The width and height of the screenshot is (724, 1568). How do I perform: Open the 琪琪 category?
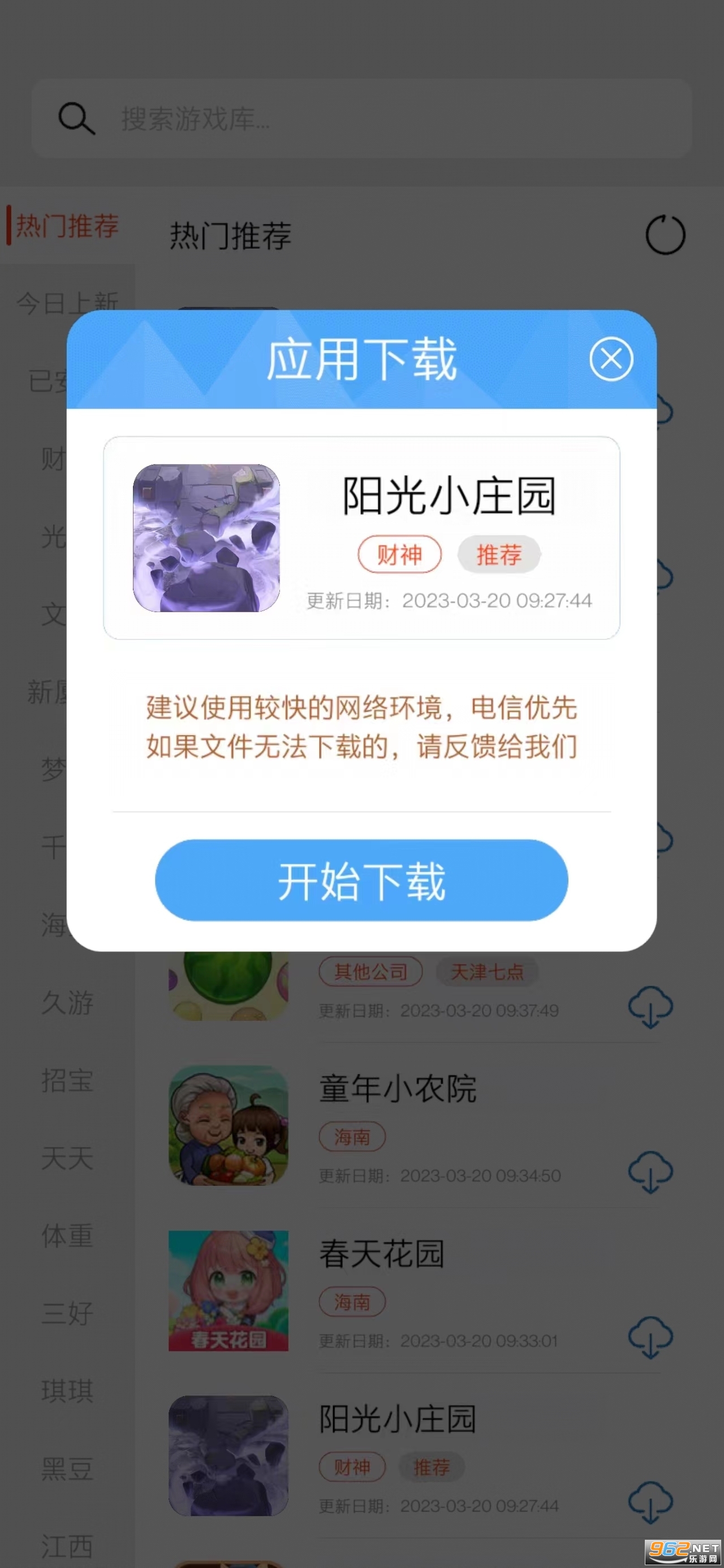click(x=67, y=1391)
